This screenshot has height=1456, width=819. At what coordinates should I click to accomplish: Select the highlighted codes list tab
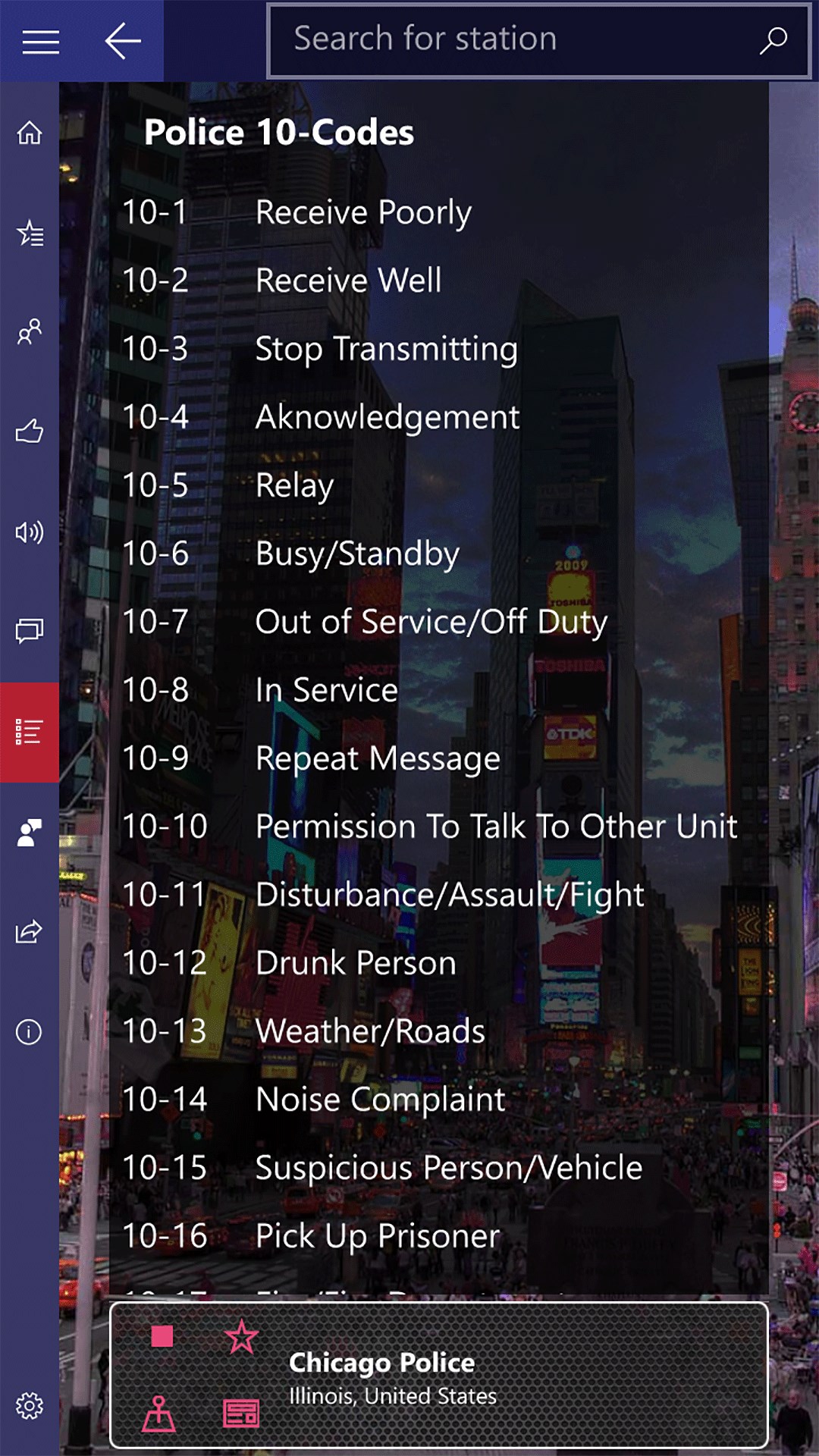(30, 732)
